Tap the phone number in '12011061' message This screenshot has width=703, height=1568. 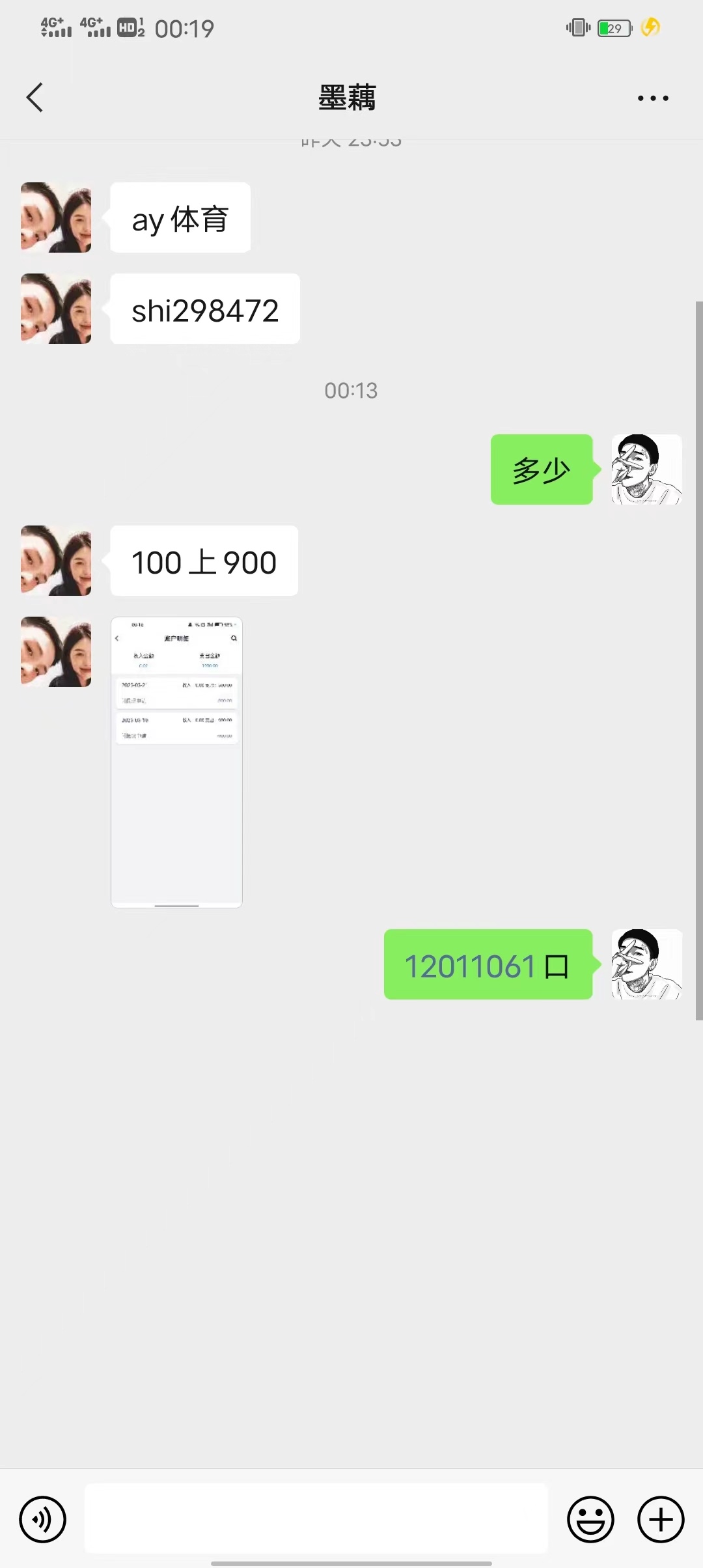tap(470, 966)
